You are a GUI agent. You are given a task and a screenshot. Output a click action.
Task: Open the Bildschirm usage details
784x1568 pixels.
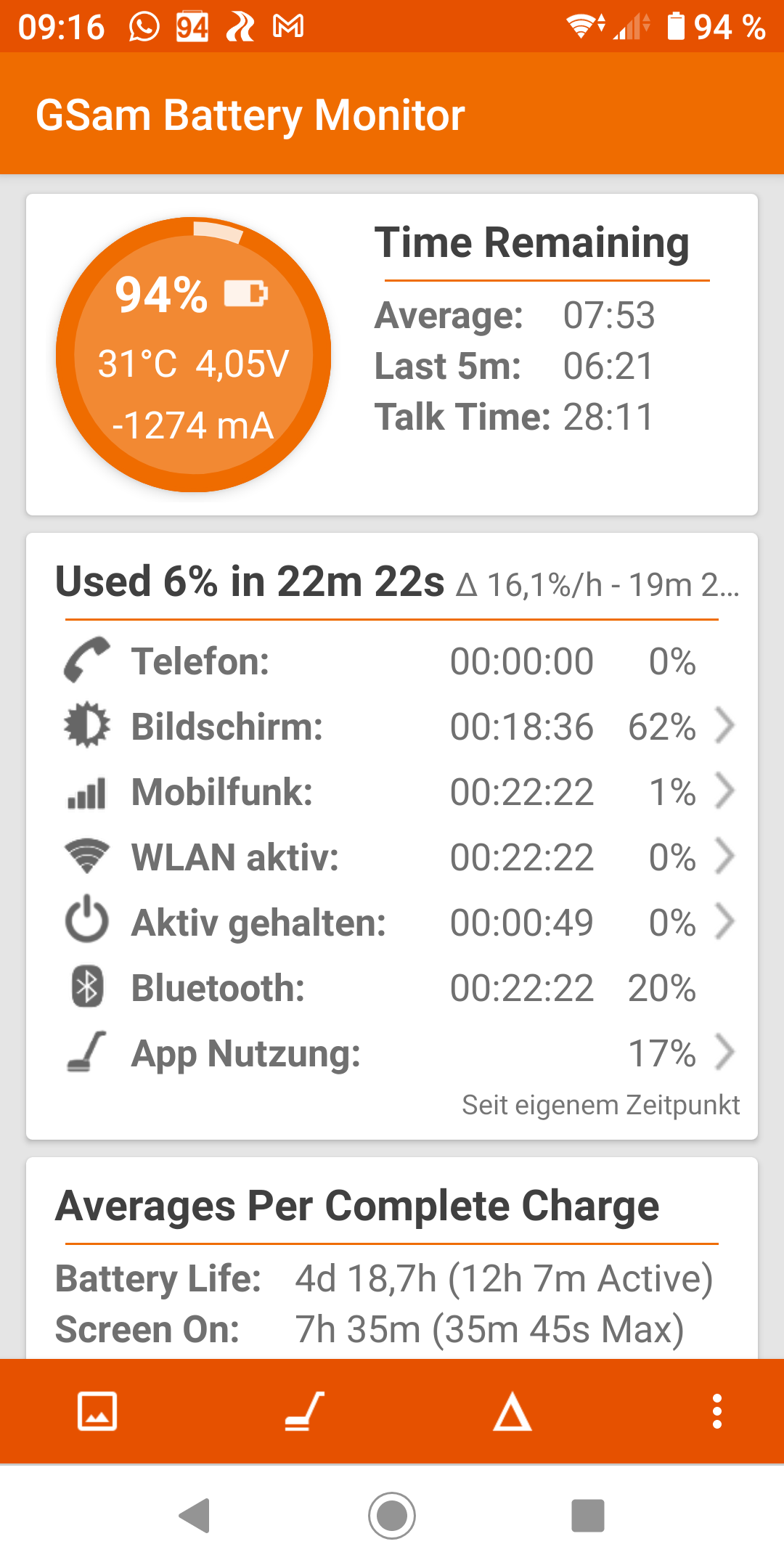tap(399, 726)
